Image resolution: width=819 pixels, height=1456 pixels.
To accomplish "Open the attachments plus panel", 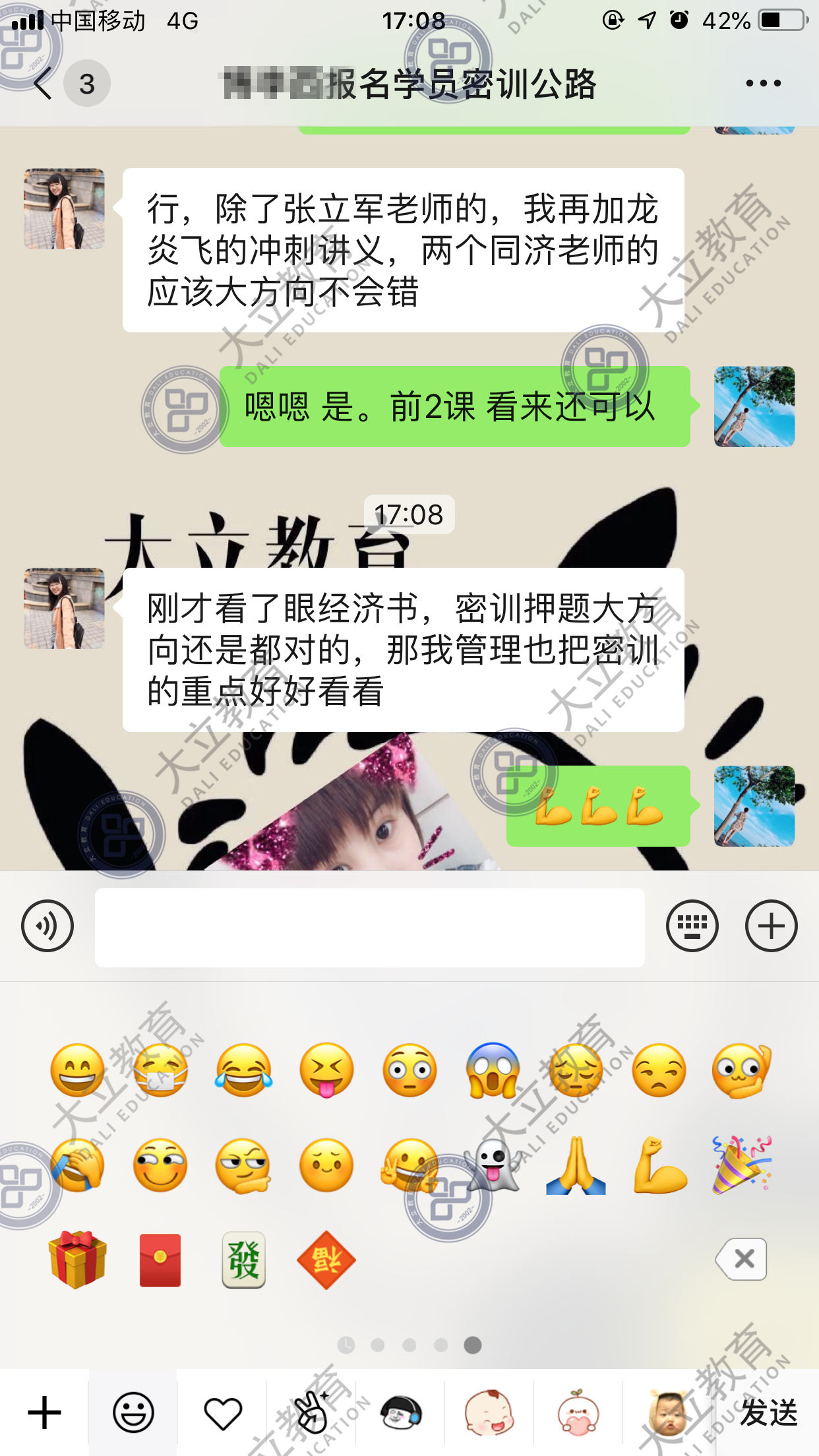I will point(771,926).
